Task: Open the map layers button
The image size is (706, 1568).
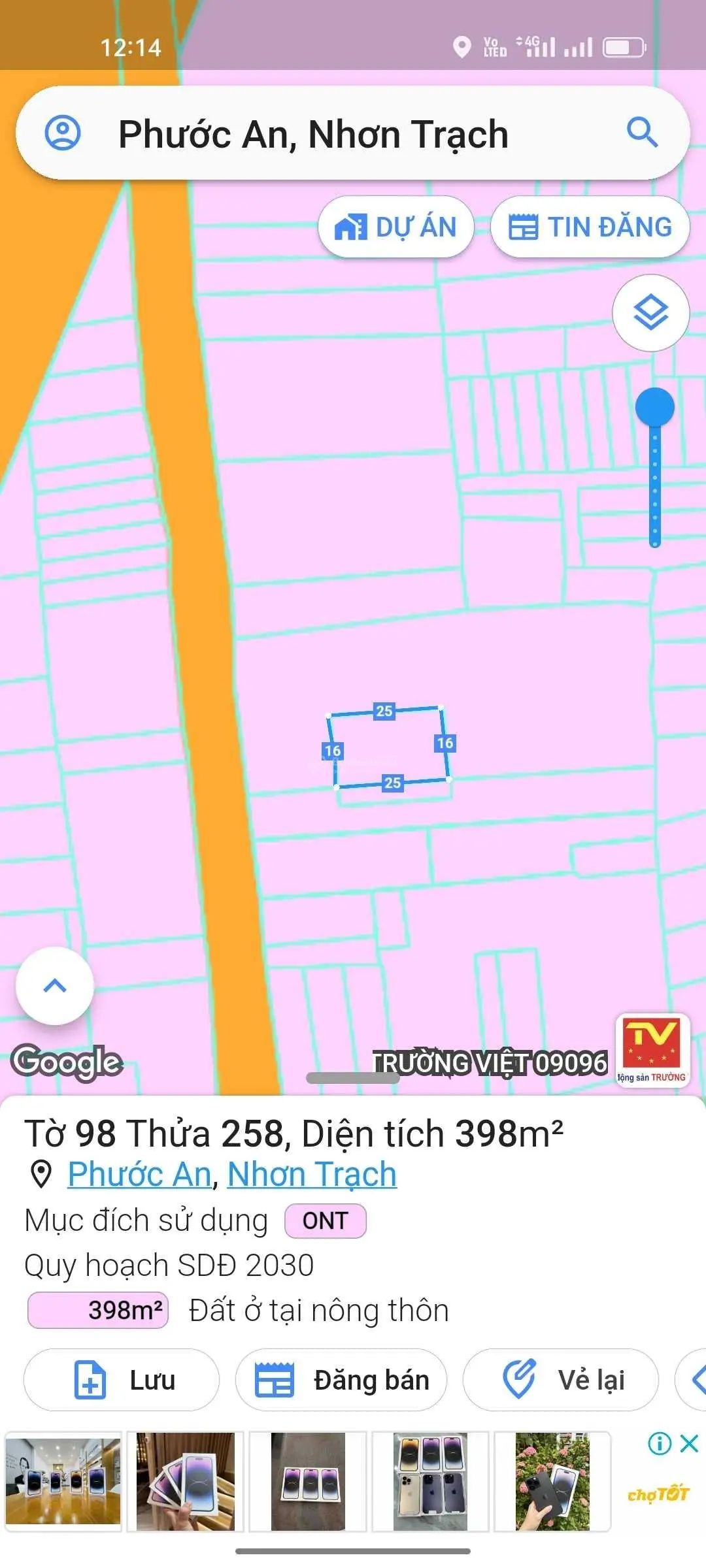Action: (650, 313)
